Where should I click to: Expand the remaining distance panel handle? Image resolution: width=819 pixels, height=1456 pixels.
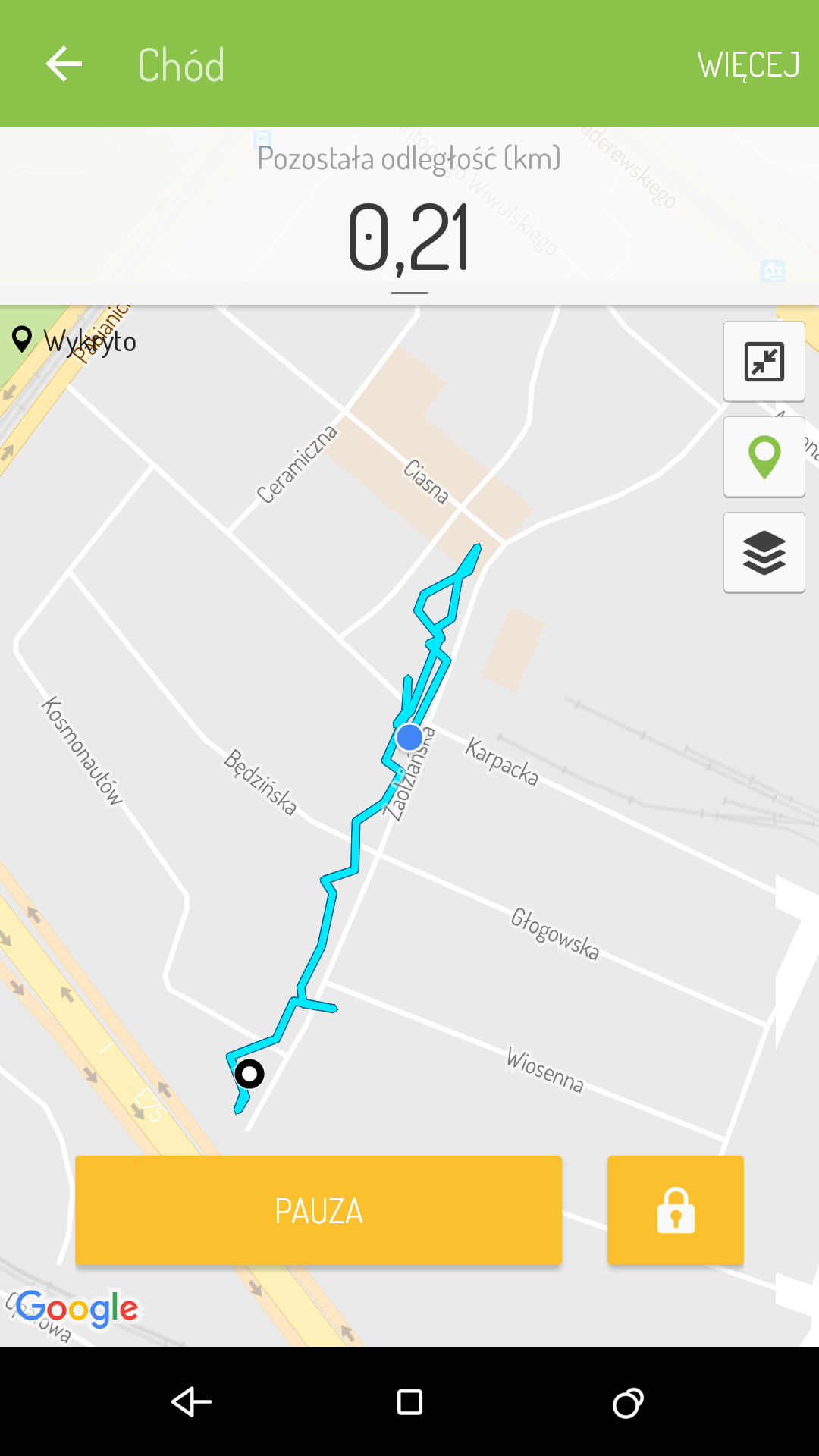[409, 293]
